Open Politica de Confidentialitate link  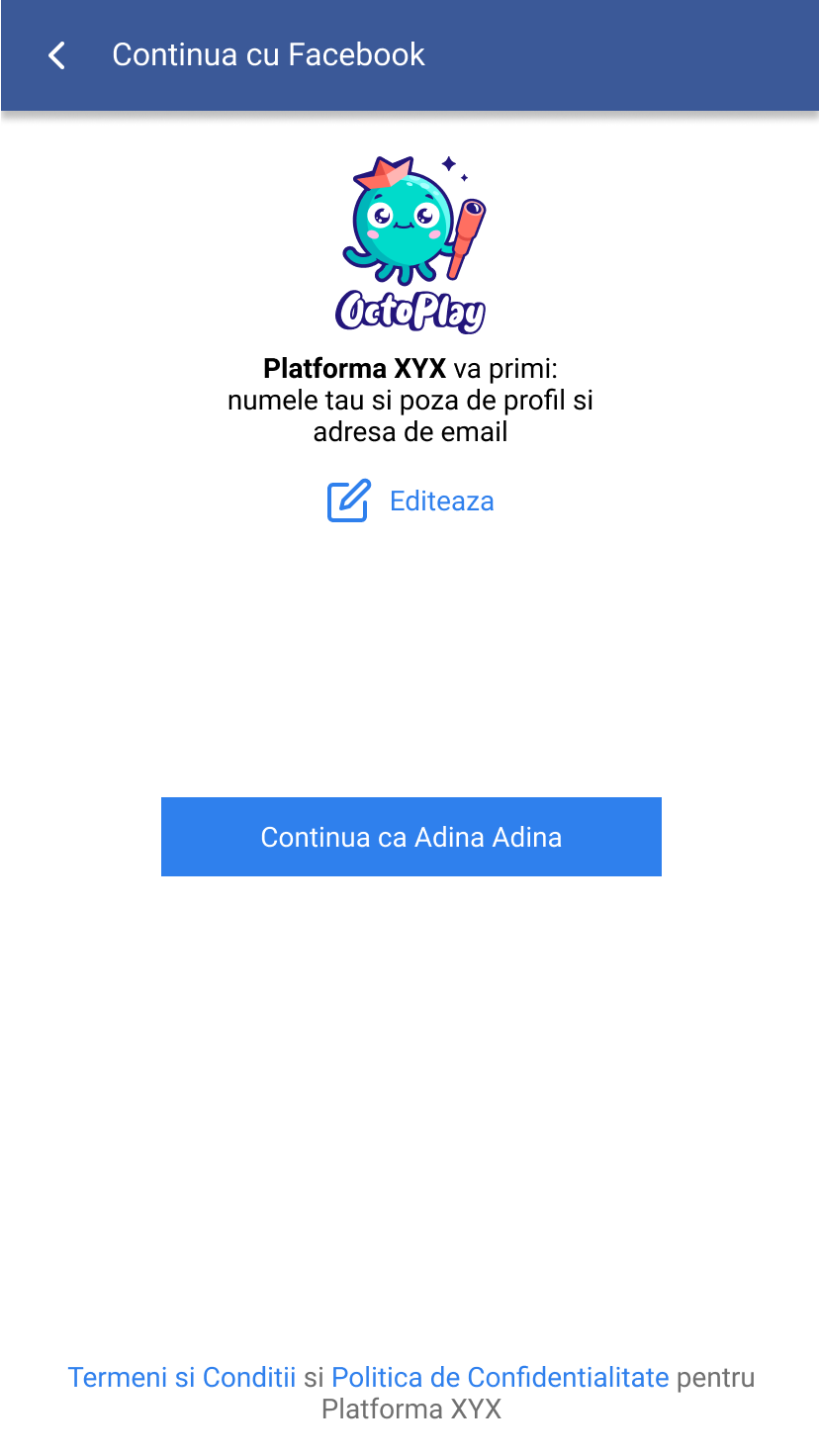(x=500, y=1377)
